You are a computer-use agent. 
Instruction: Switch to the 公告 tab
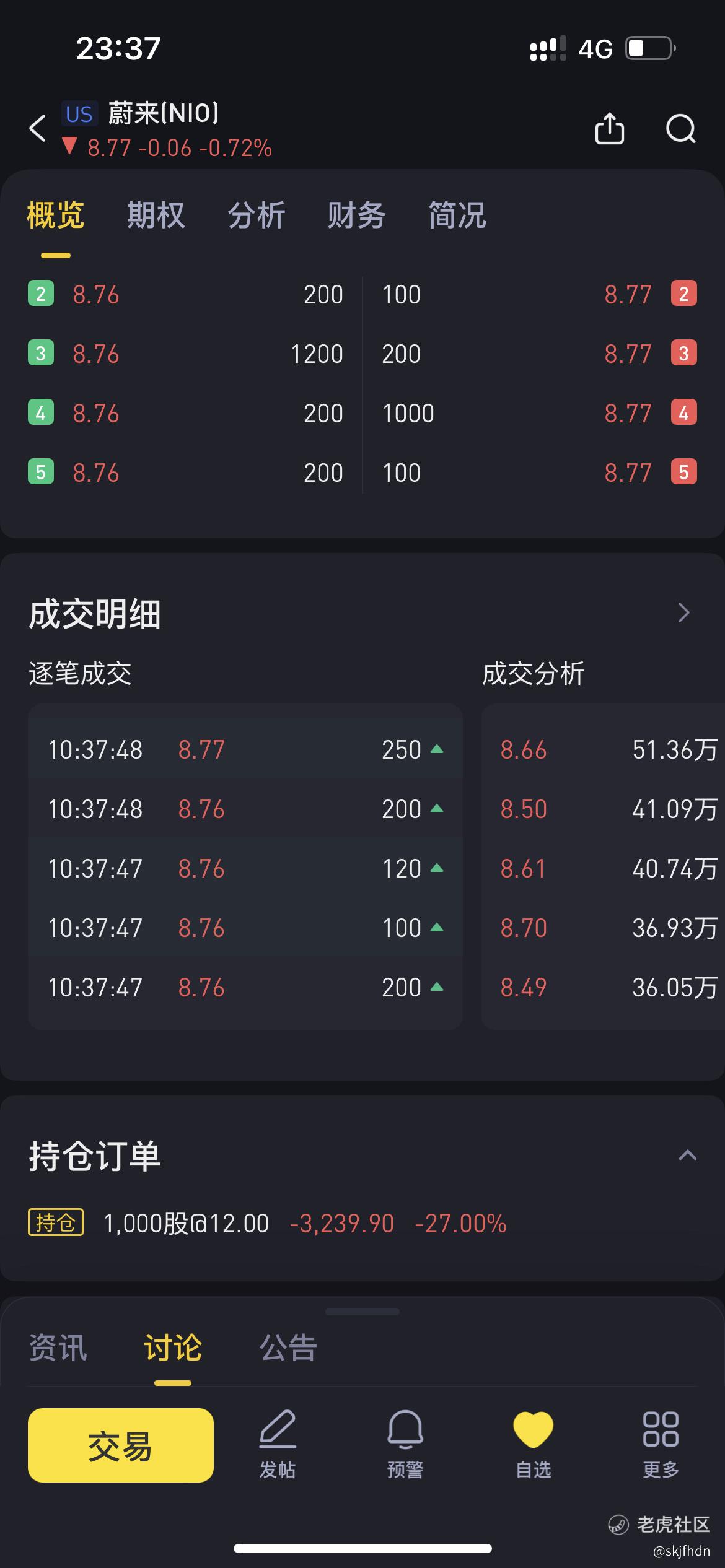[x=289, y=1348]
